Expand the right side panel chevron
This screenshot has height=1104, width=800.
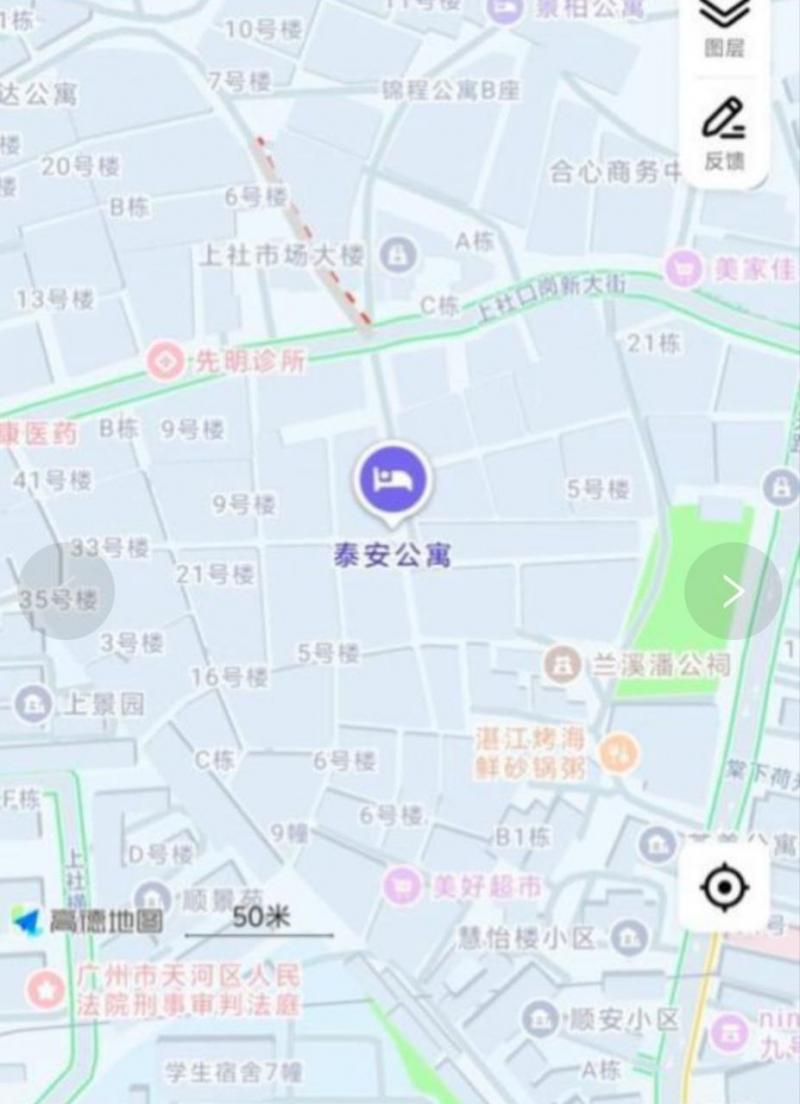coord(733,592)
